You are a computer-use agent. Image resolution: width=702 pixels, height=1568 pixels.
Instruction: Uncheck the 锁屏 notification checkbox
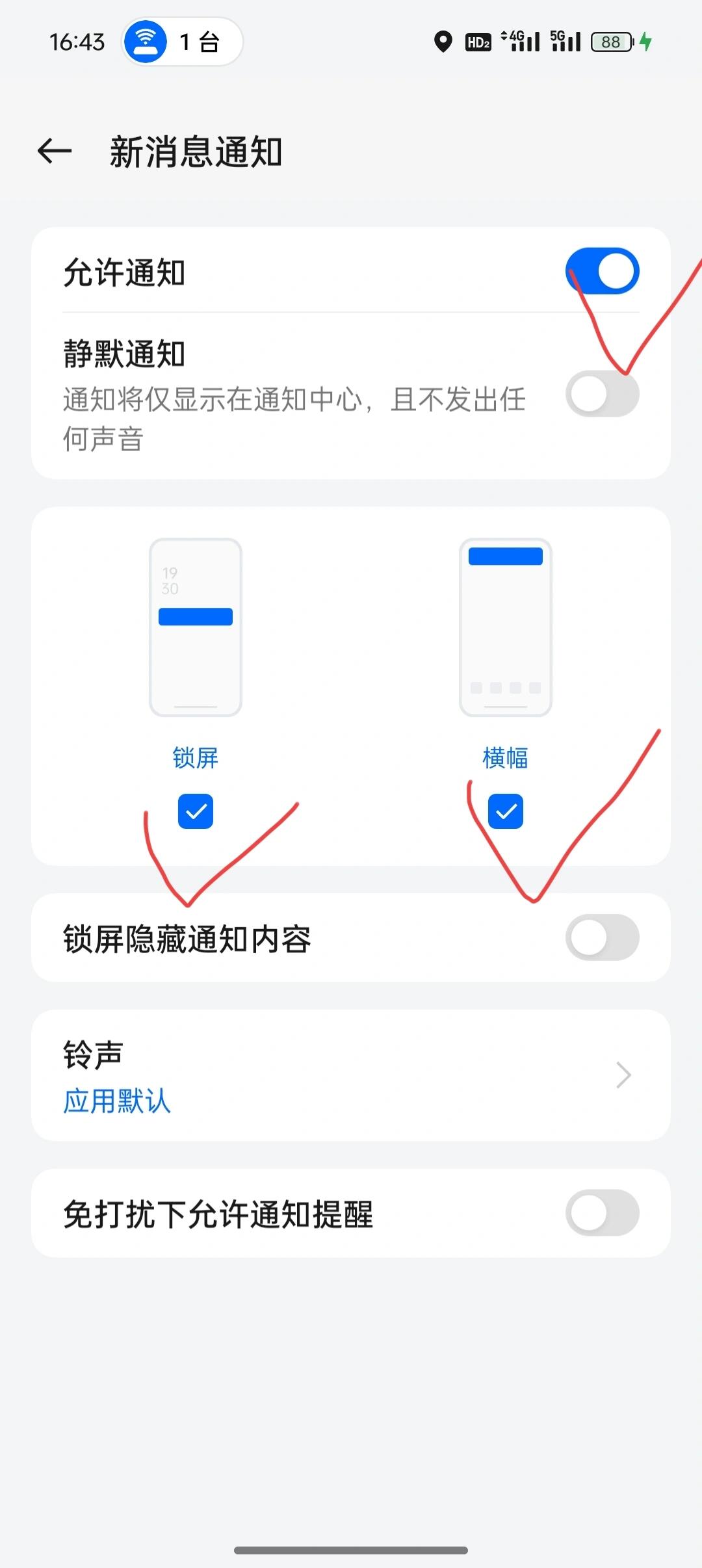pos(196,811)
